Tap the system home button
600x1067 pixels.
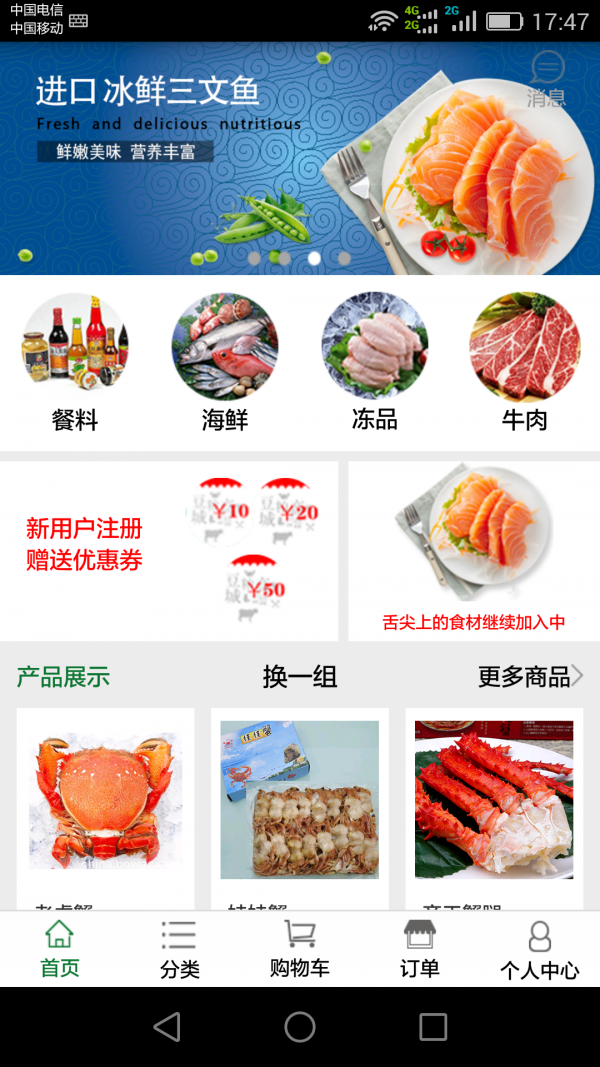(300, 1027)
